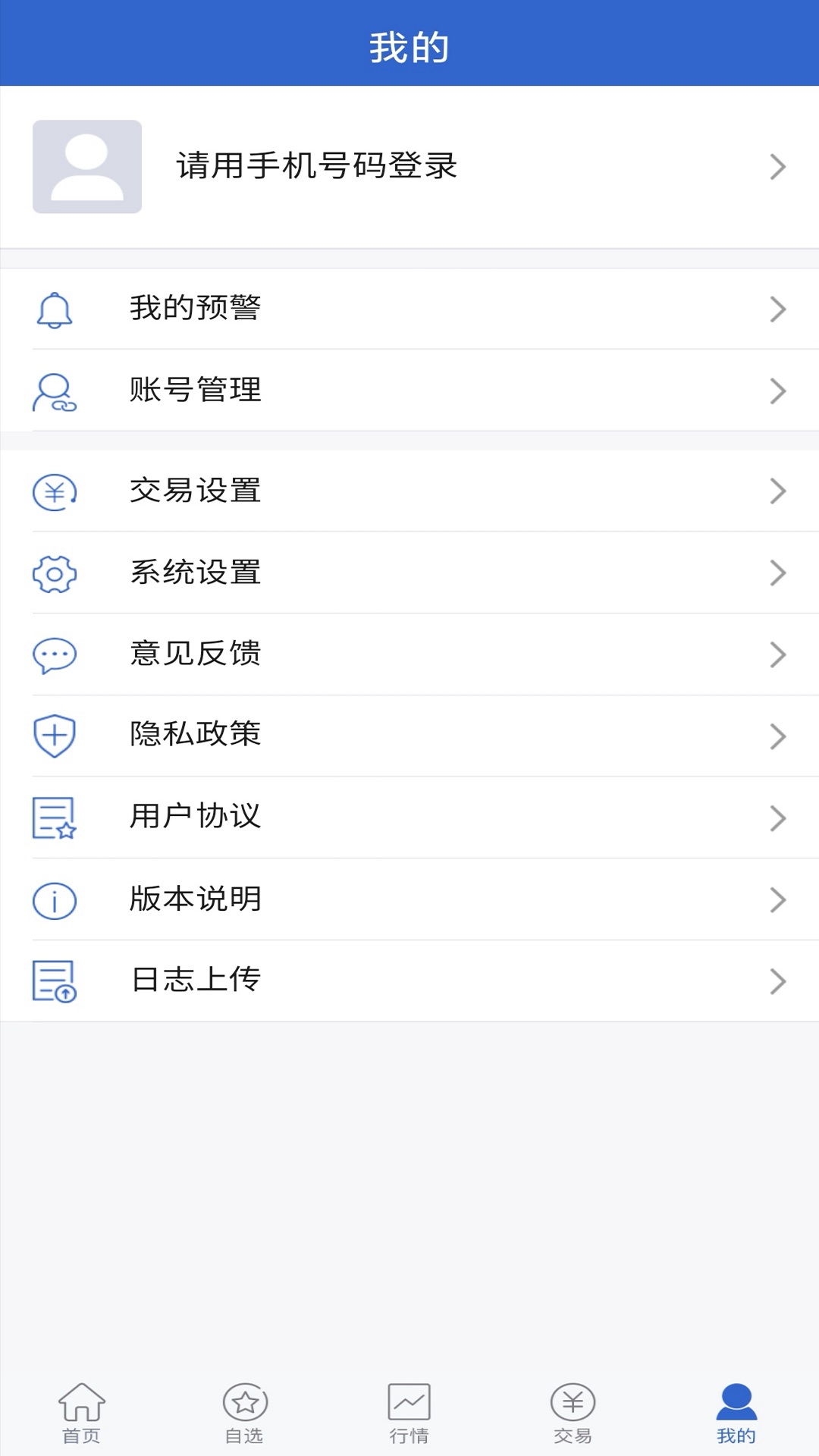The image size is (819, 1456).
Task: Tap 请用手机号码登录 to log in
Action: pos(317,166)
